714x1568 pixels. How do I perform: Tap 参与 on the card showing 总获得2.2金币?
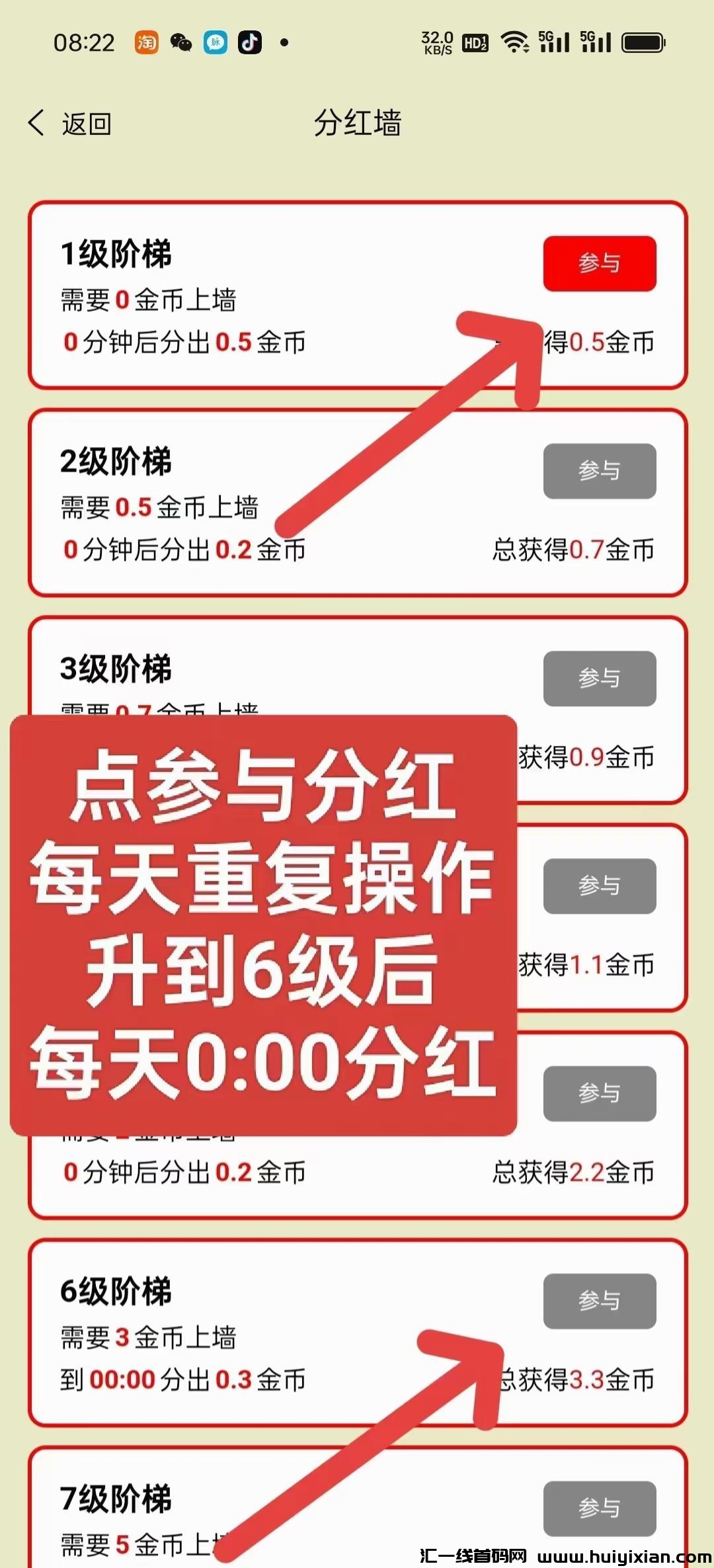(x=599, y=1094)
